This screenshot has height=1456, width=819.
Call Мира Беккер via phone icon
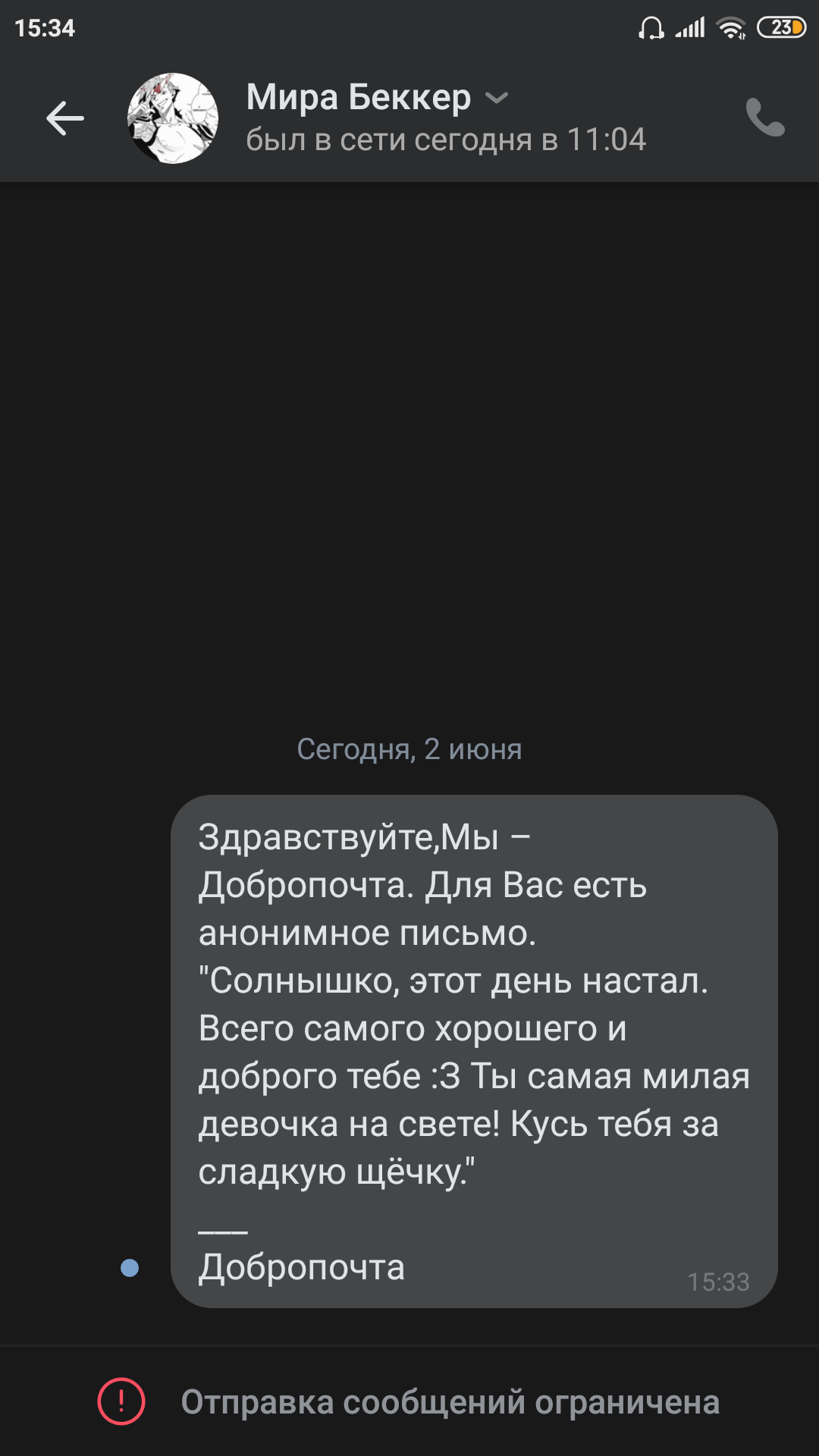pos(765,118)
